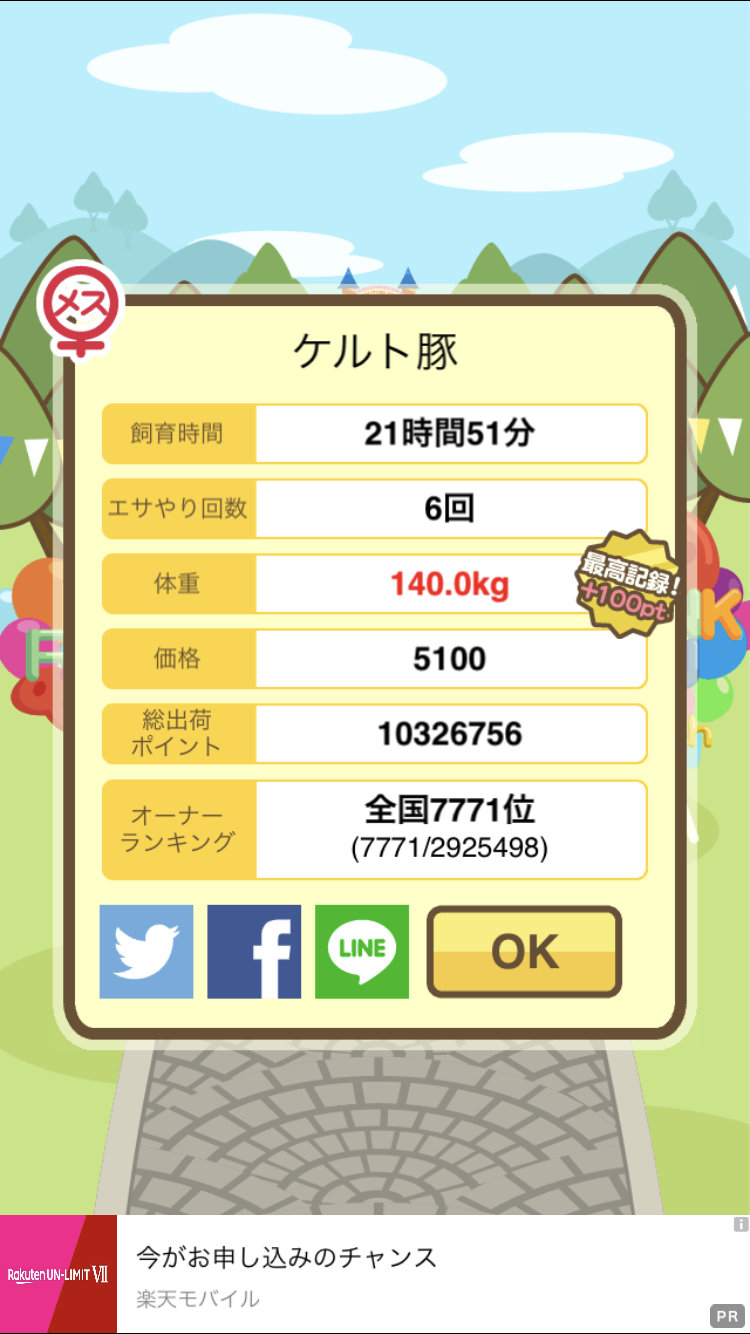Share the result via LINE
The width and height of the screenshot is (750, 1334).
coord(362,952)
